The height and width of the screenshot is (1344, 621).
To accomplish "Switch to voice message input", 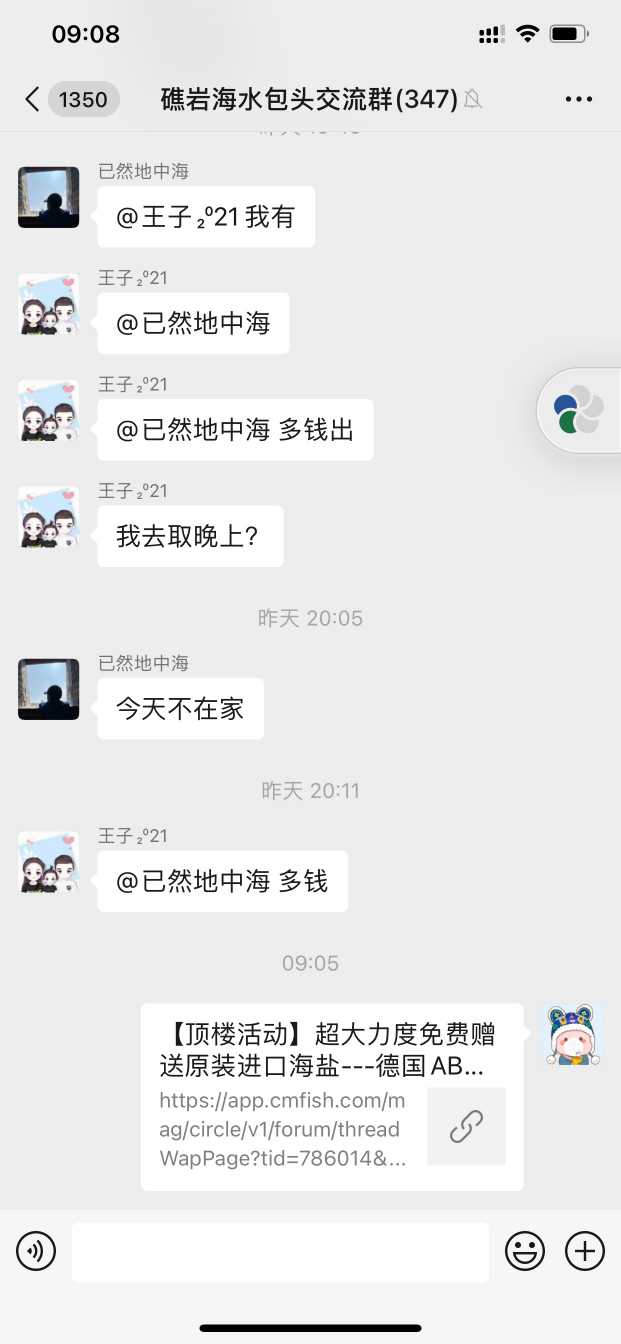I will click(x=36, y=1251).
